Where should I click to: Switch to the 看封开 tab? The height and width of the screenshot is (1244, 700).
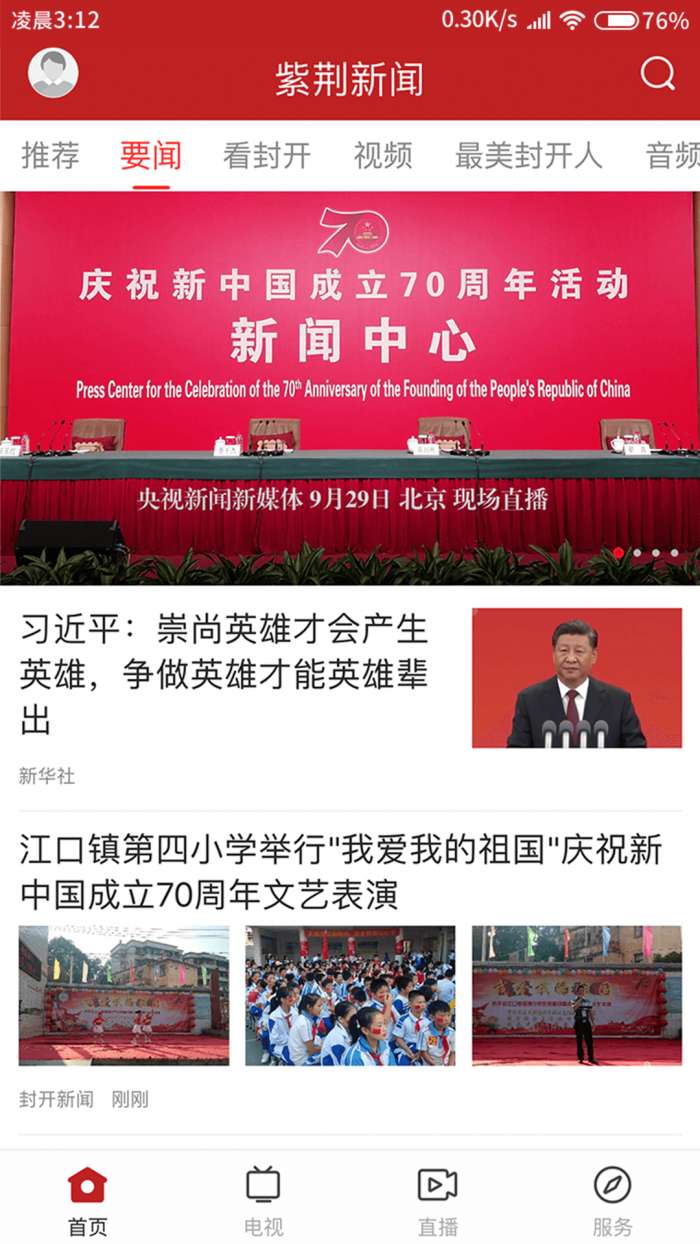click(x=266, y=155)
